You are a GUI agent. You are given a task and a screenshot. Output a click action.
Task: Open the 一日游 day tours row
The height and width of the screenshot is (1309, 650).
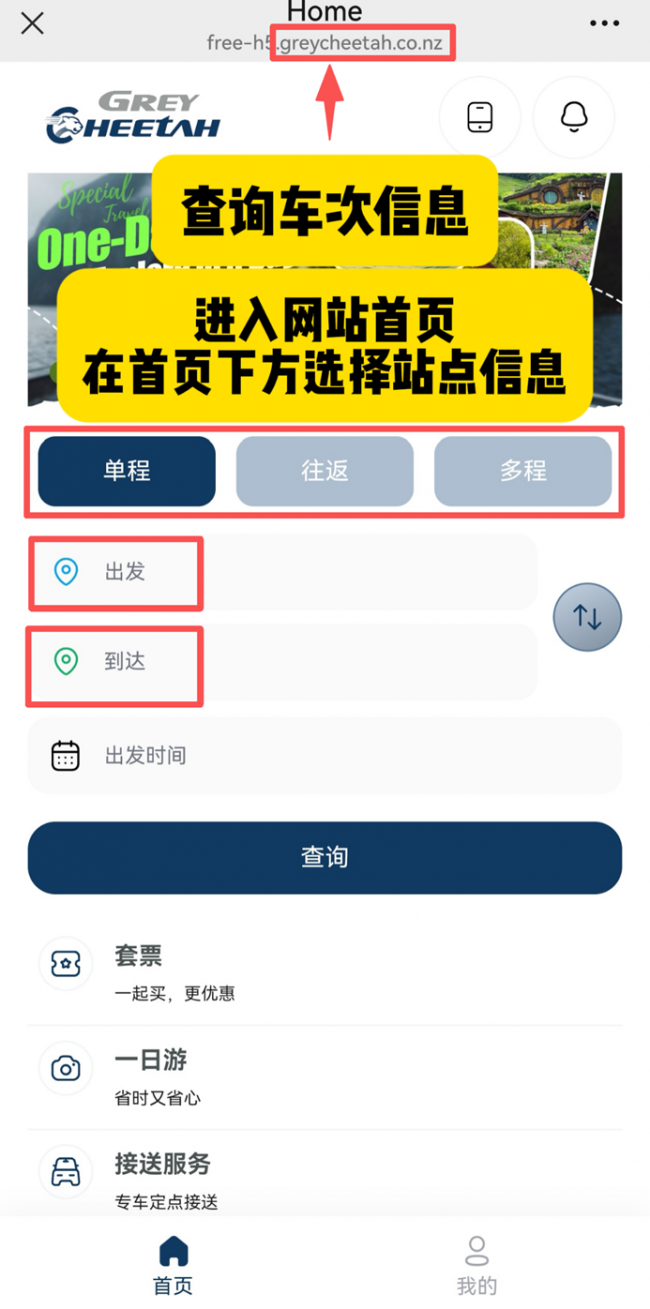point(325,1076)
